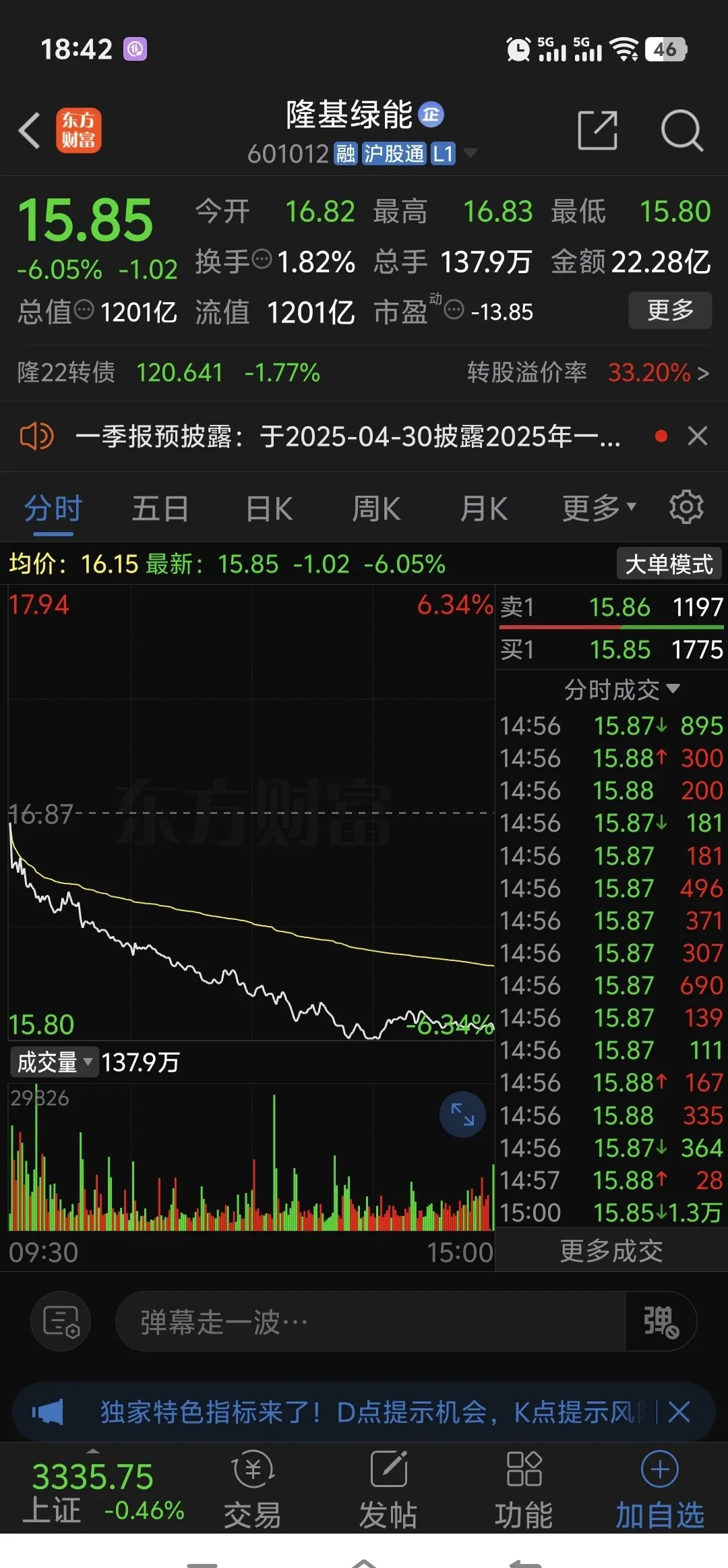Expand the 更多 chart periods dropdown
The image size is (728, 1568).
(599, 509)
